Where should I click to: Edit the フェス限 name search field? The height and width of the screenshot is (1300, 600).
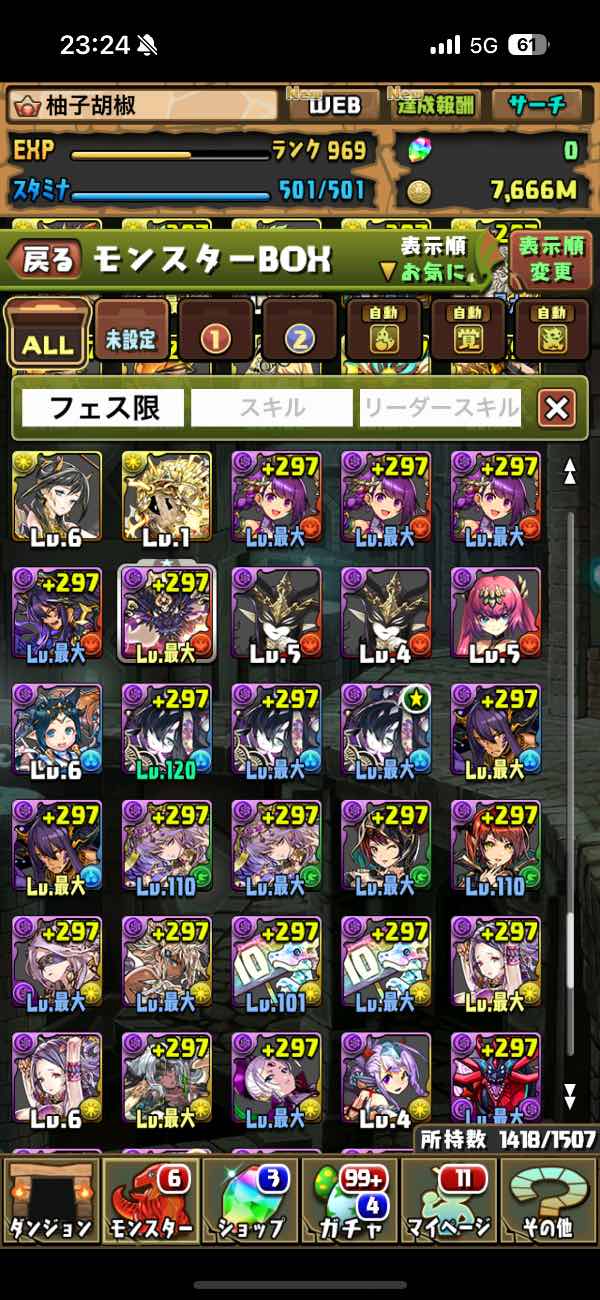[104, 408]
